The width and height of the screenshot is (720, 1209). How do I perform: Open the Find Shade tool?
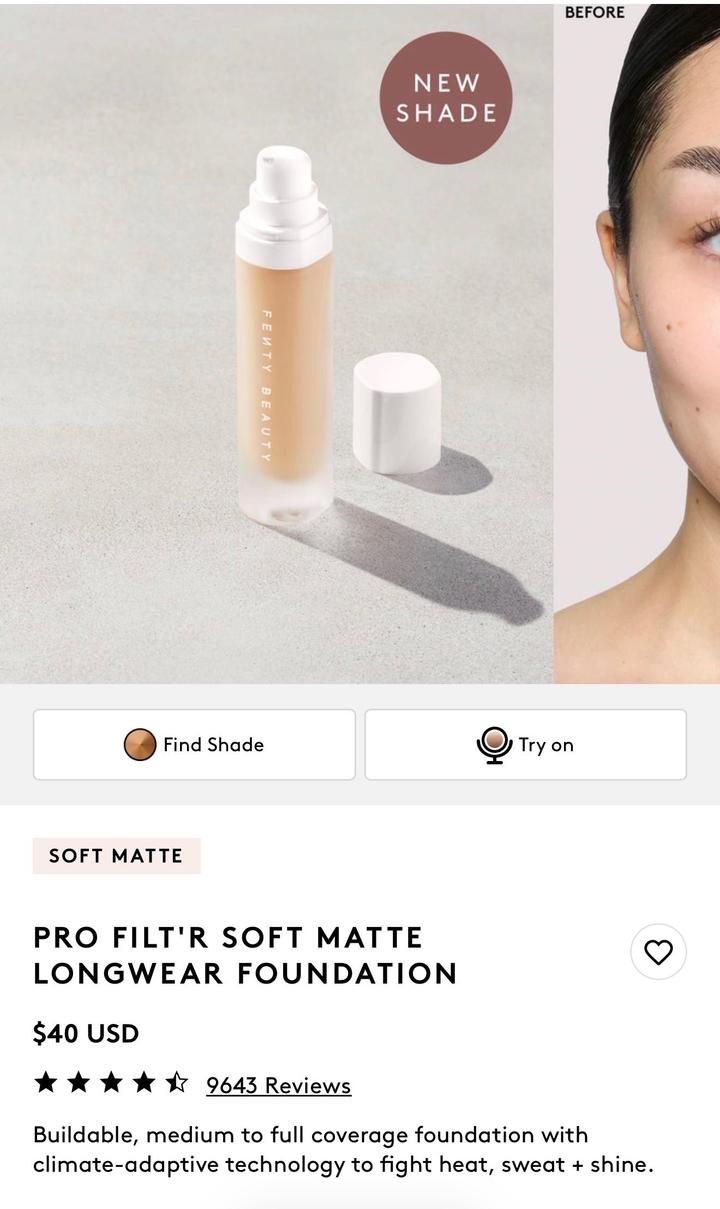coord(194,745)
